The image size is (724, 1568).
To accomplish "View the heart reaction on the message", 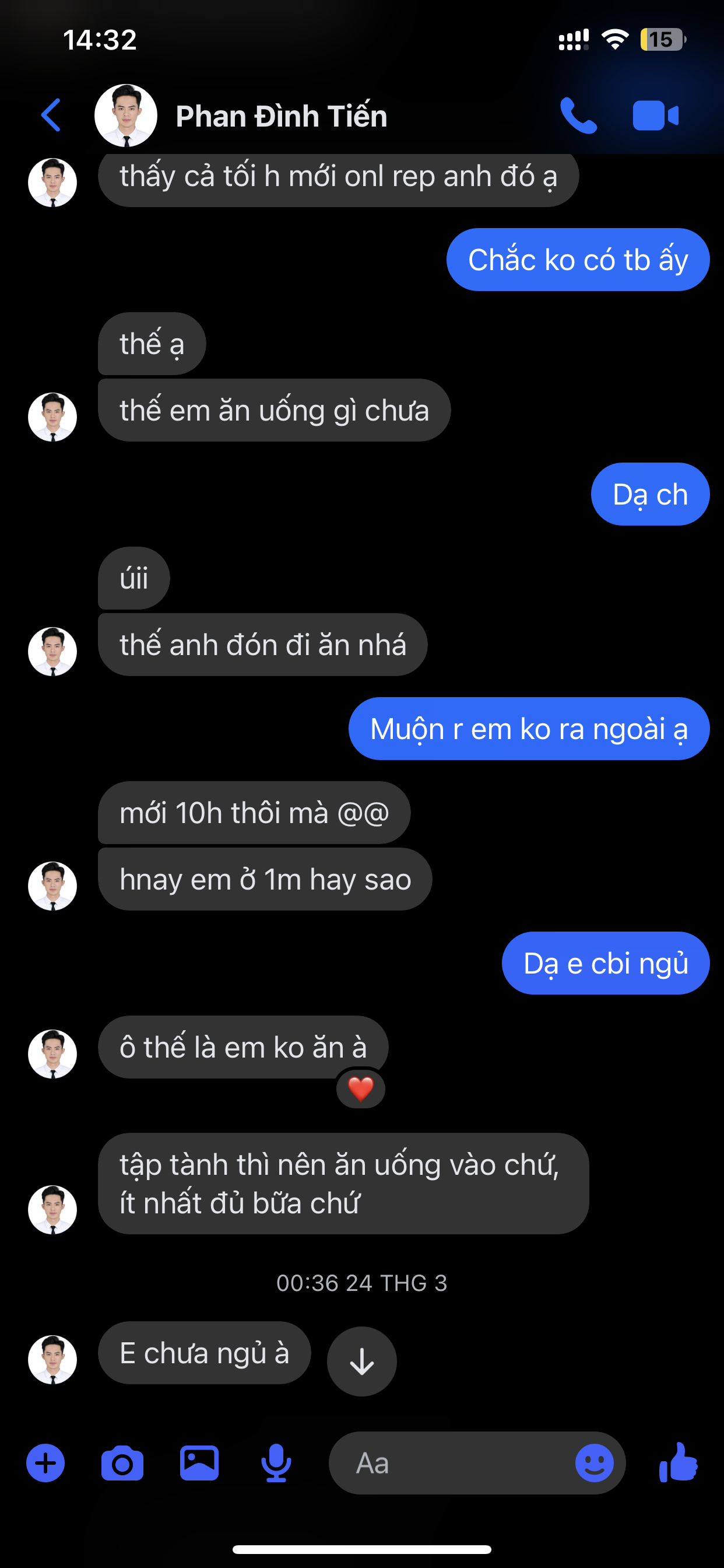I will pos(361,1089).
